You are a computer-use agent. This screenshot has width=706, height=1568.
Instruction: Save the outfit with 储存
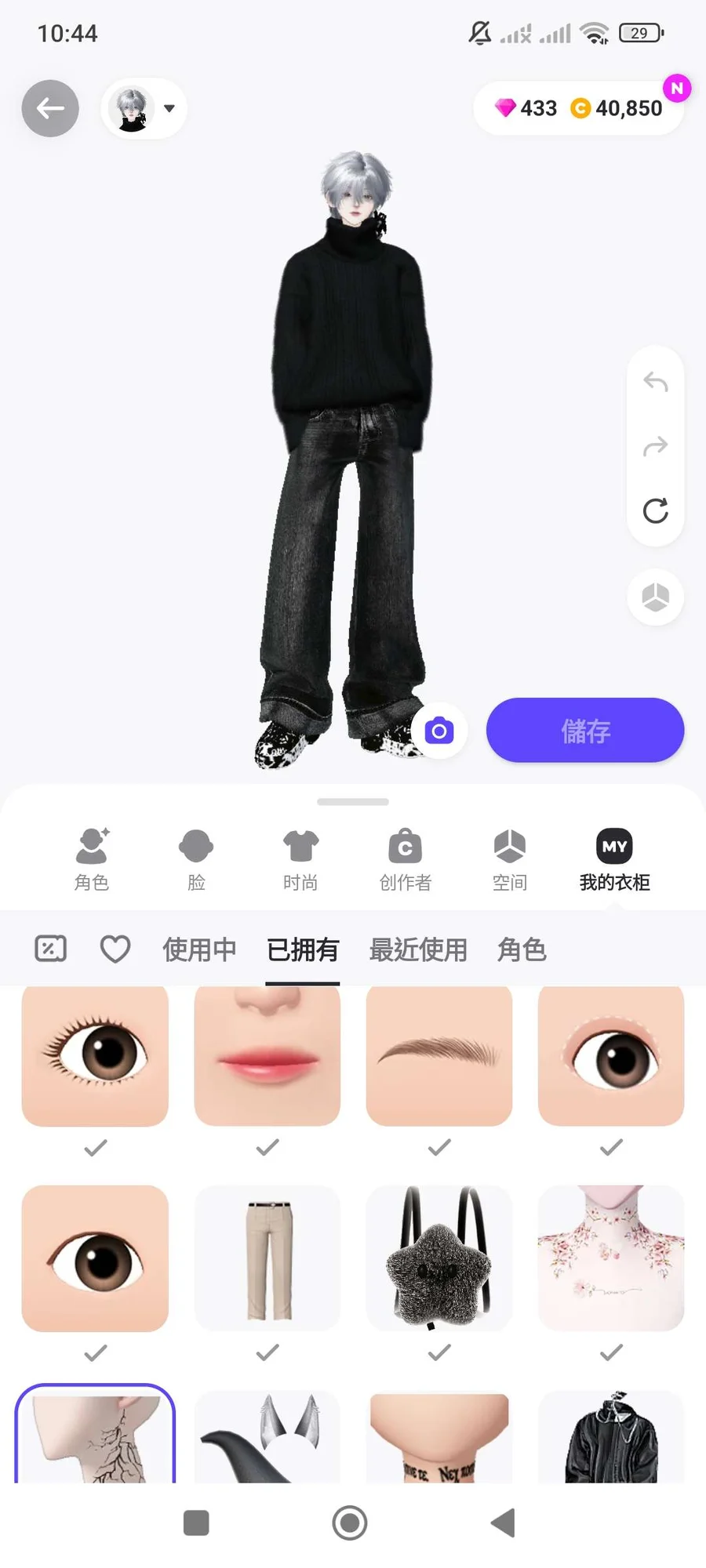[x=585, y=731]
